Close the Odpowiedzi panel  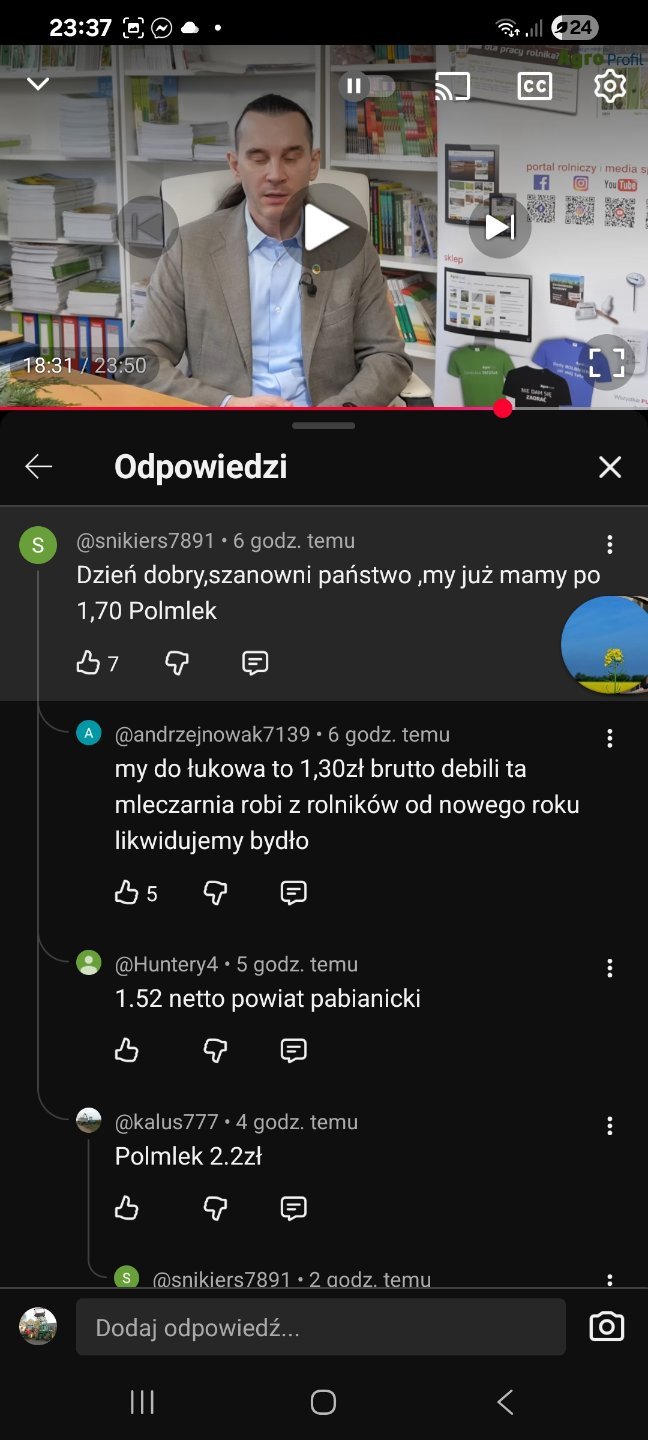coord(609,467)
